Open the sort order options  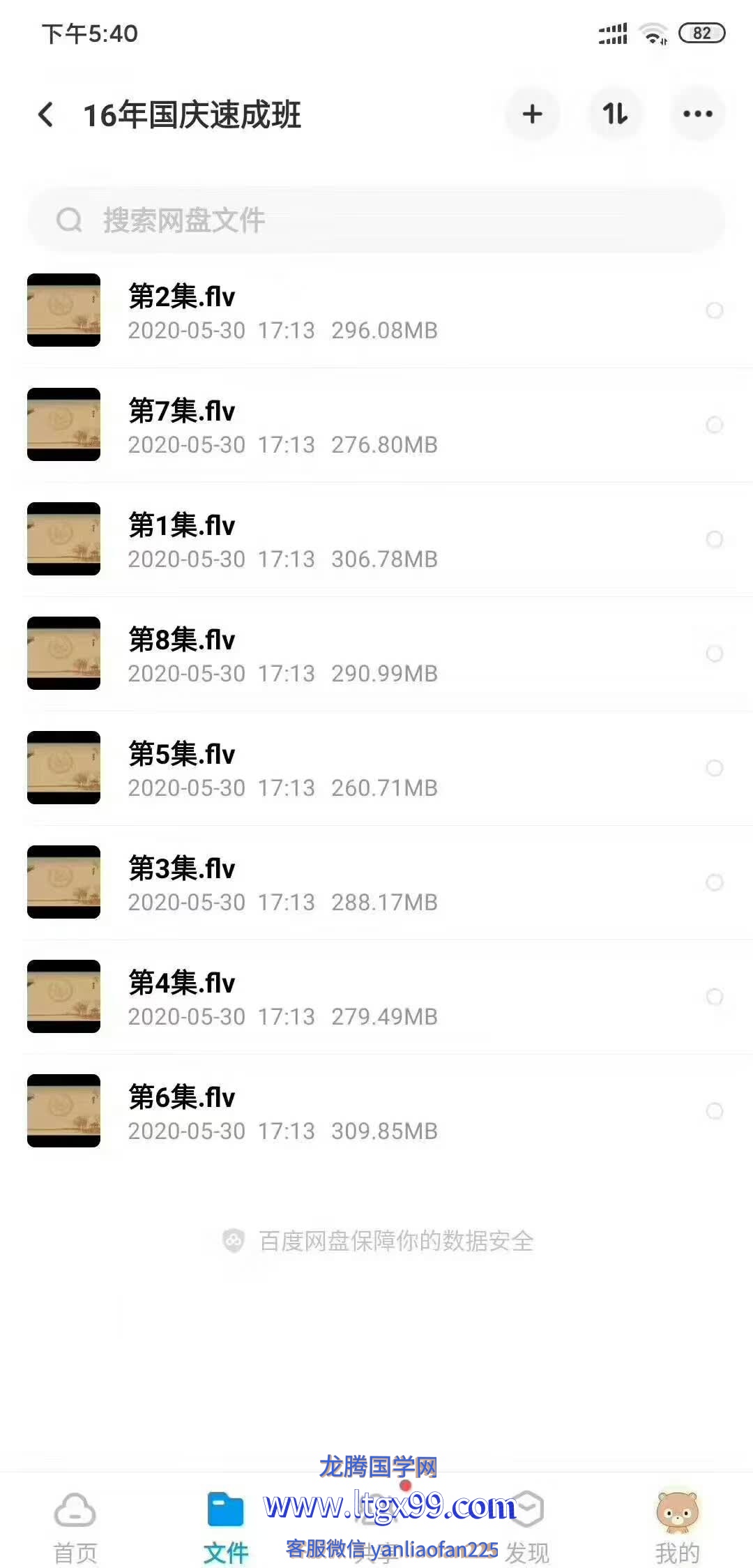coord(615,114)
